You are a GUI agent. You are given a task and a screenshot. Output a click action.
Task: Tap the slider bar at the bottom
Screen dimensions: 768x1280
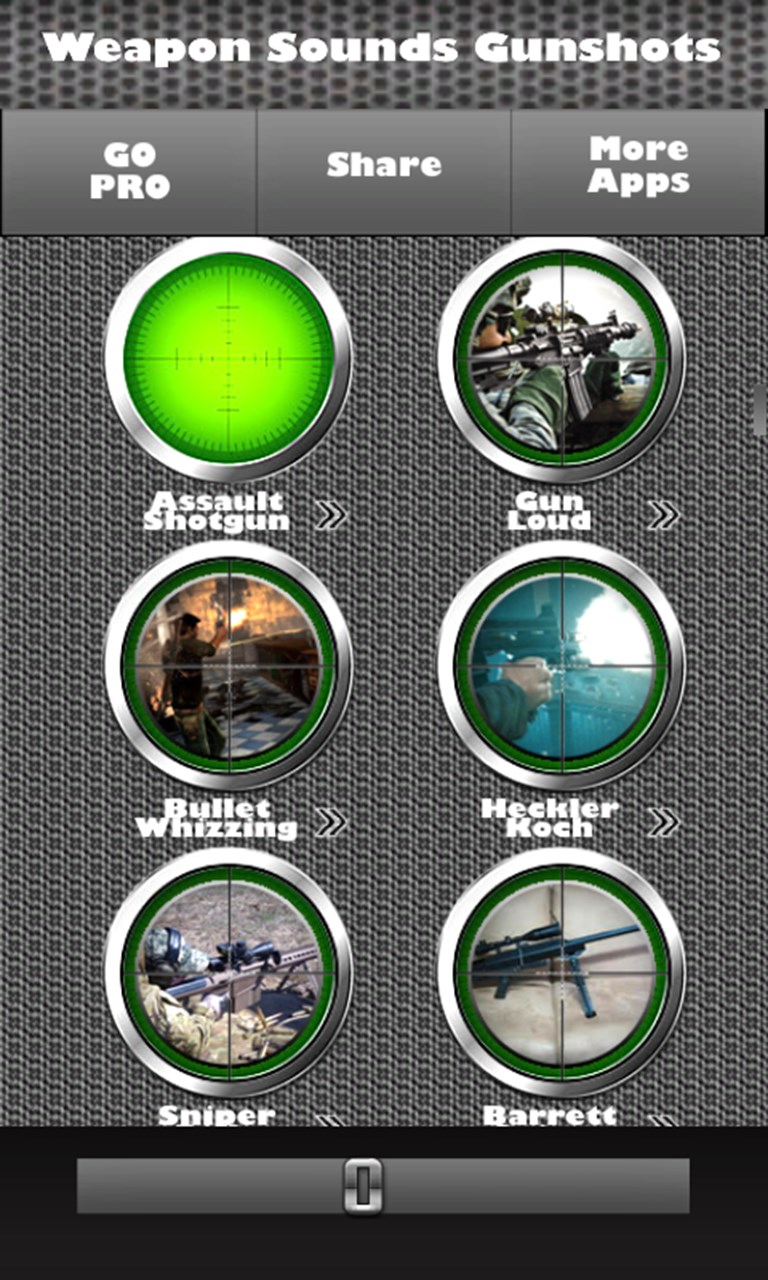click(383, 1186)
